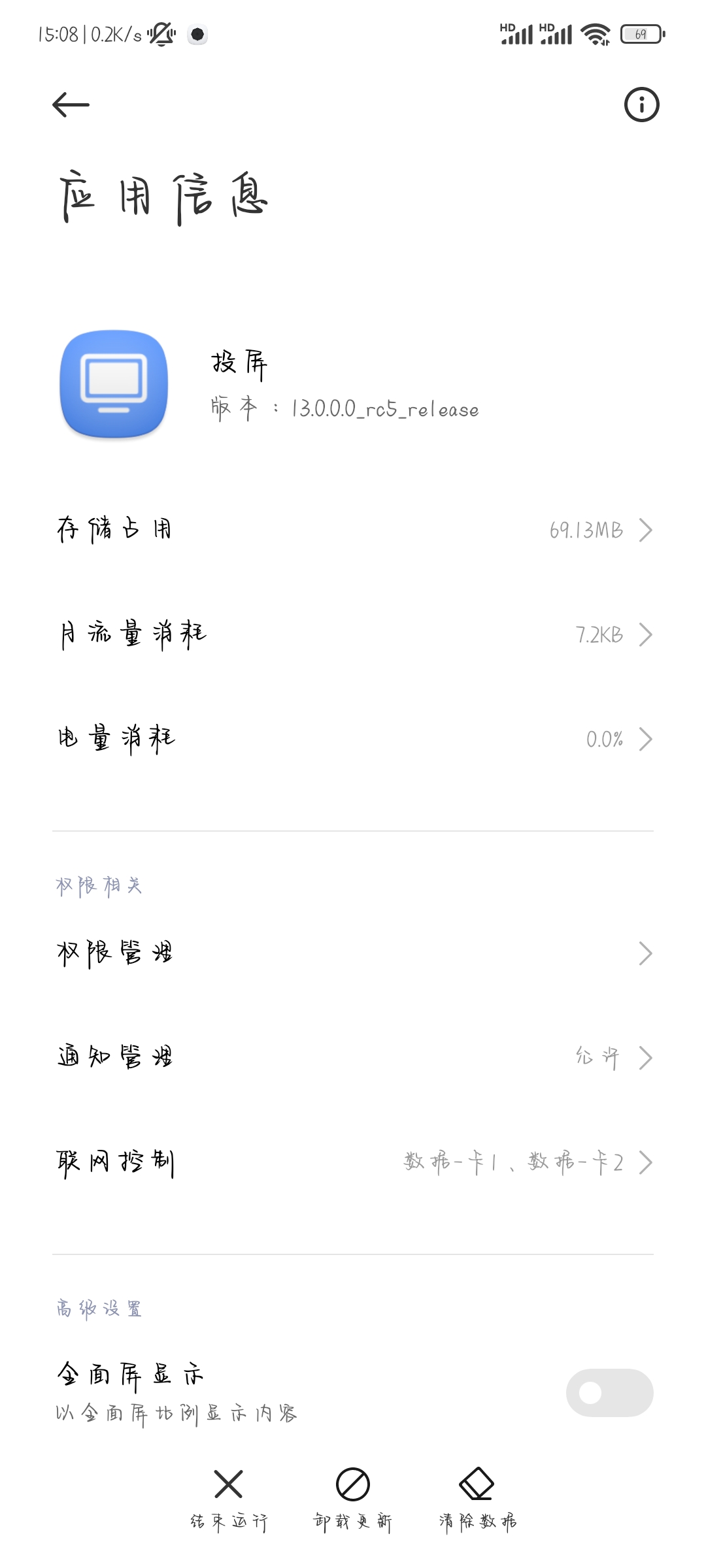Open 通知管理 notification settings

[353, 1058]
